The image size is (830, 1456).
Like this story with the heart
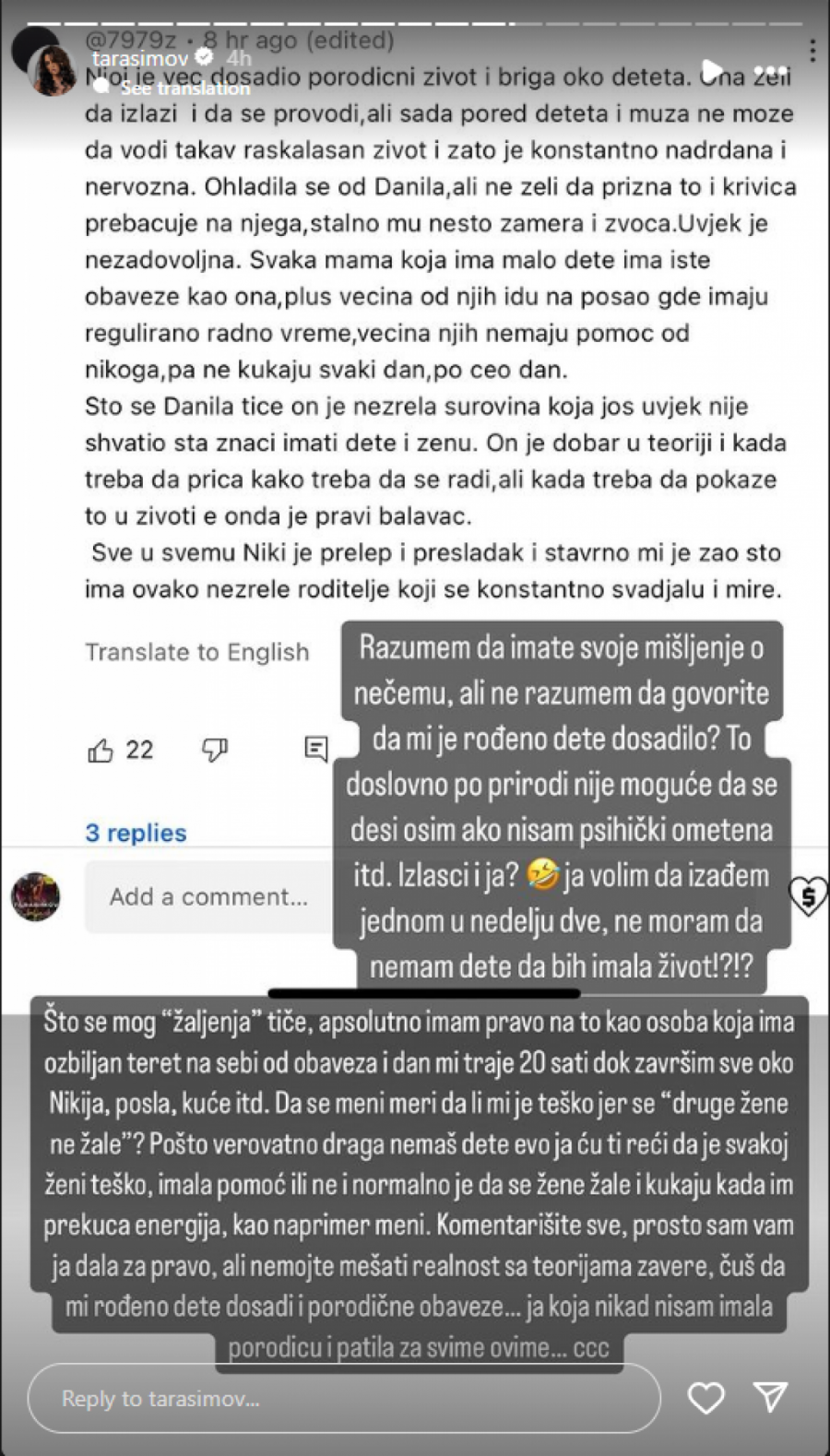click(x=706, y=1399)
